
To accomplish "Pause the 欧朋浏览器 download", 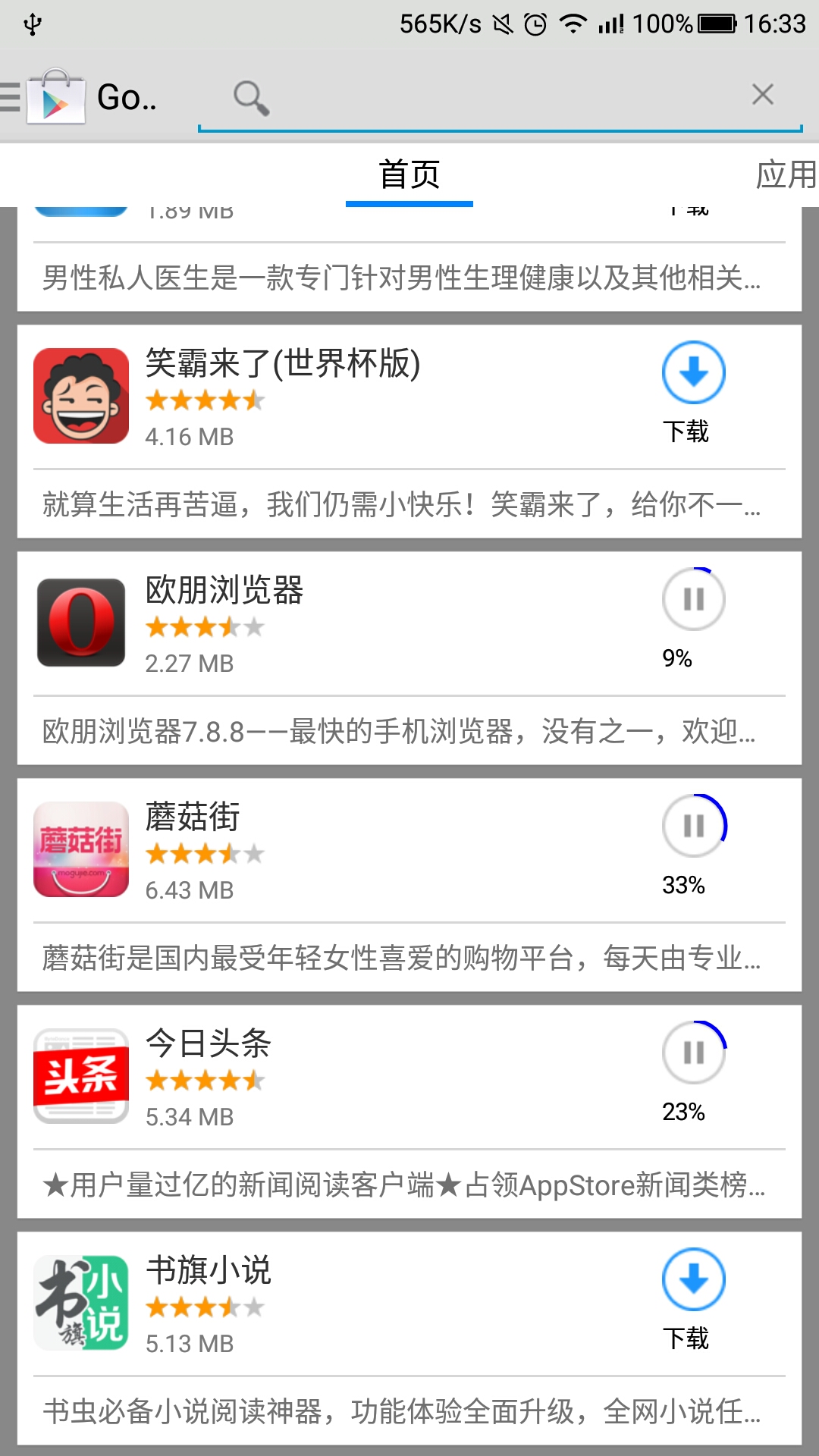I will click(693, 599).
